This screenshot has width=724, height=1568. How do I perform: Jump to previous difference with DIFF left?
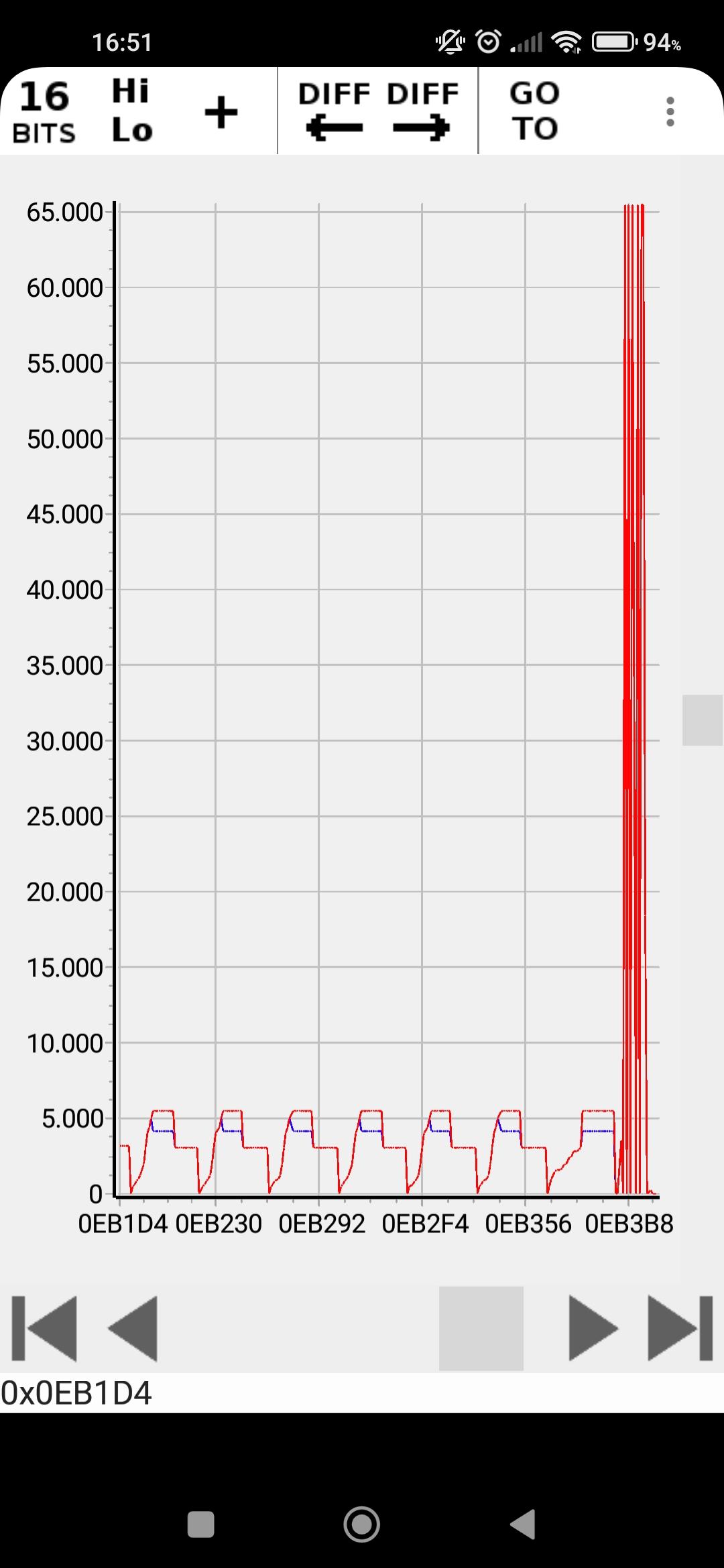coord(334,111)
